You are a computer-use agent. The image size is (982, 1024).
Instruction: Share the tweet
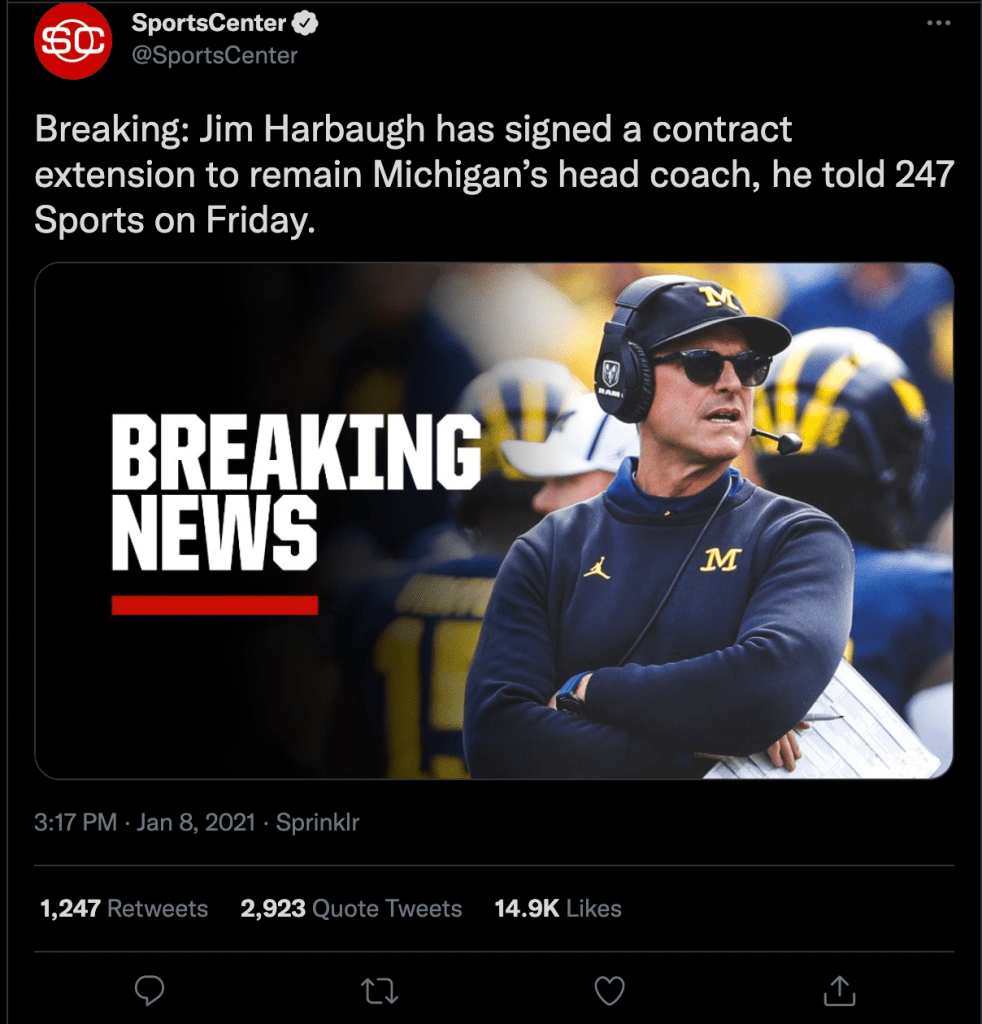[x=838, y=990]
